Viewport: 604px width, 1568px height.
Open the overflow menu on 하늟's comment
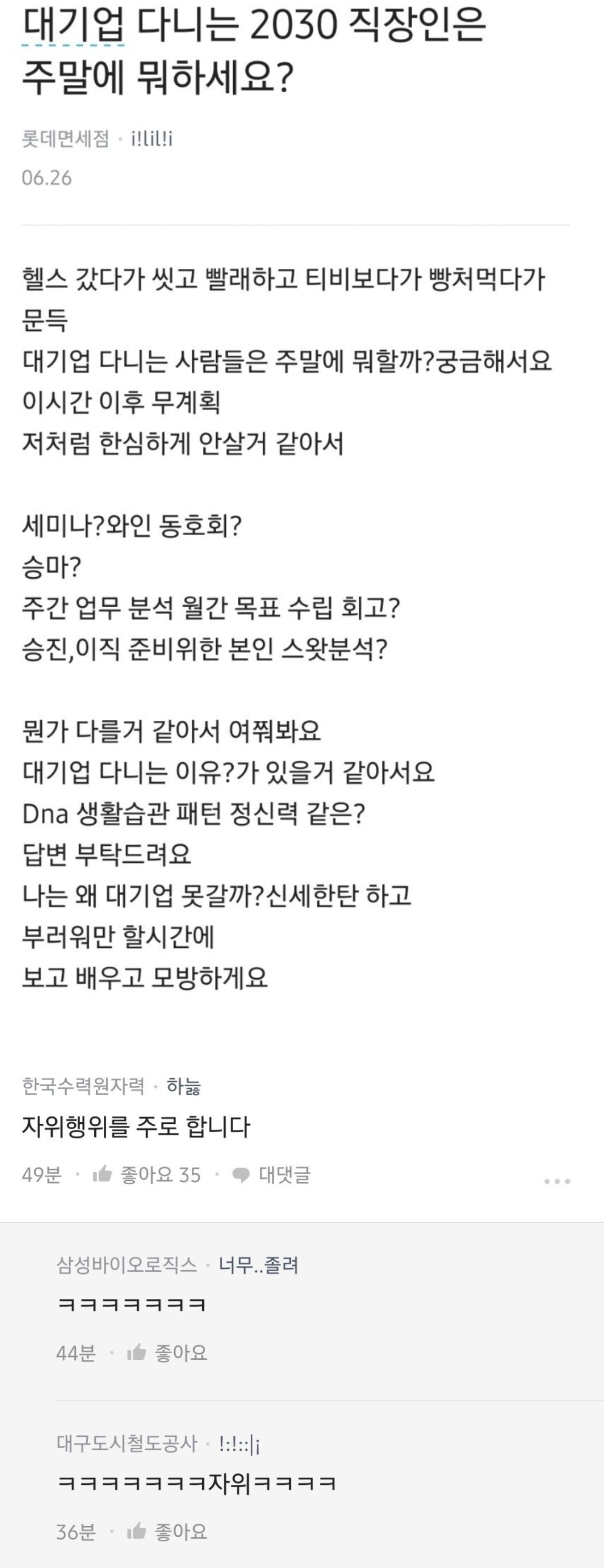pyautogui.click(x=557, y=1181)
